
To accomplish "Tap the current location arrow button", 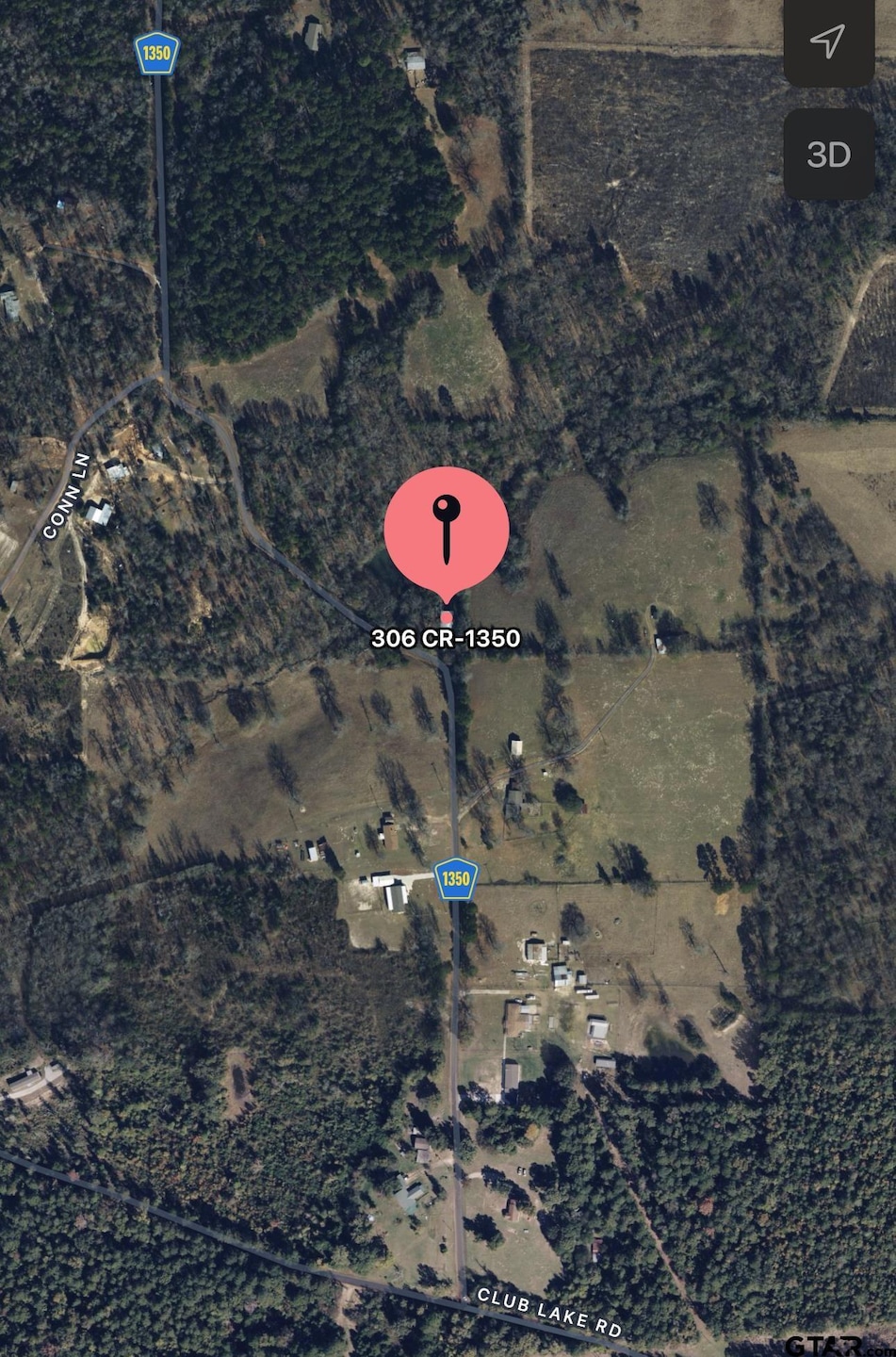I will click(828, 41).
